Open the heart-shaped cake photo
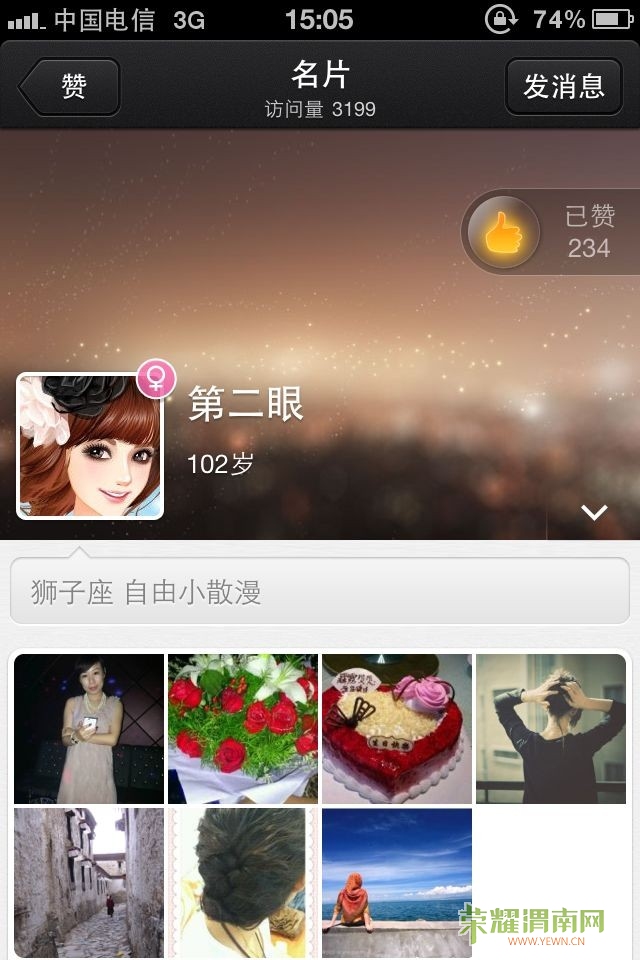The image size is (640, 960). (397, 729)
